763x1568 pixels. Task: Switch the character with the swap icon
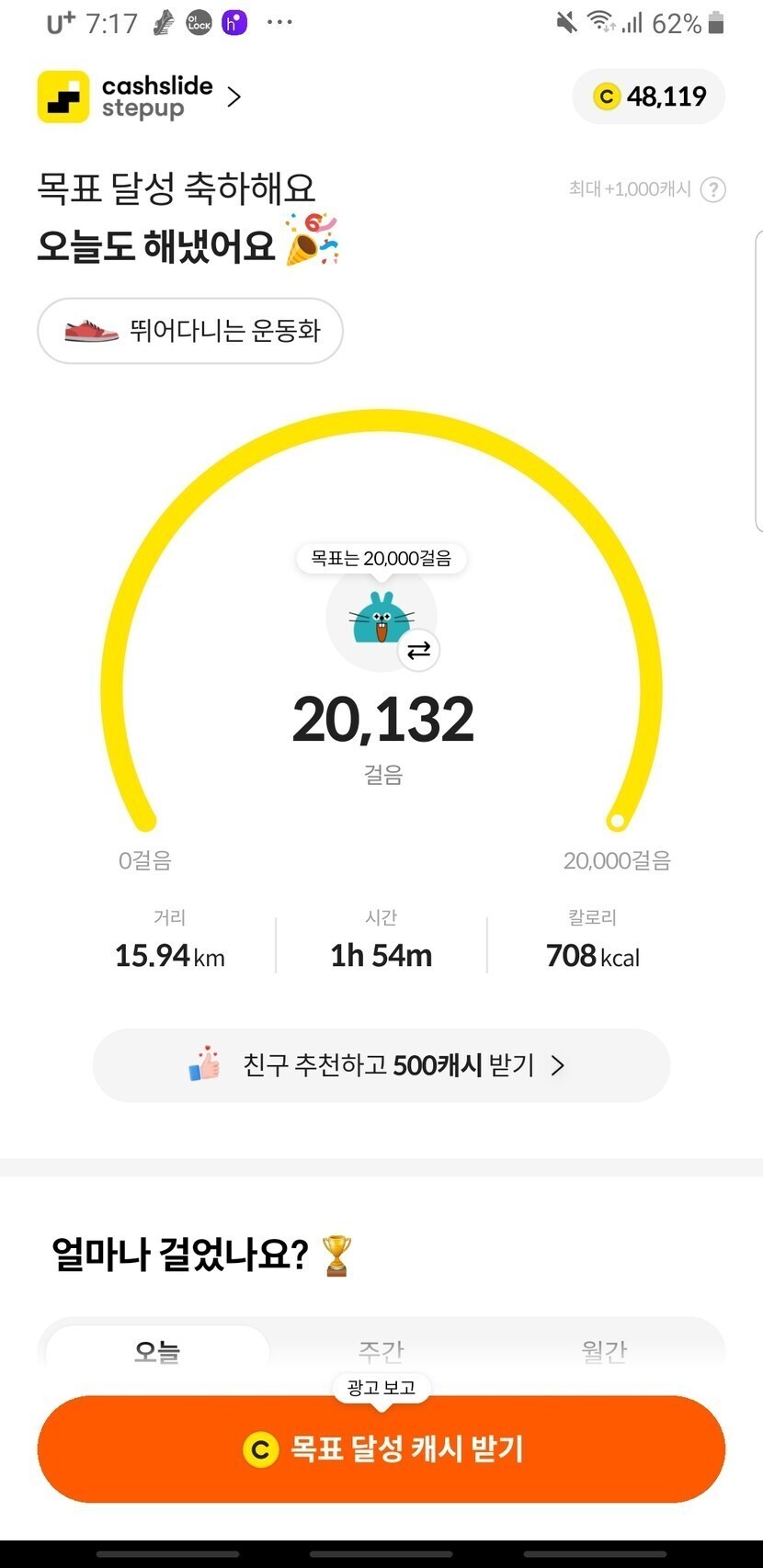click(418, 651)
